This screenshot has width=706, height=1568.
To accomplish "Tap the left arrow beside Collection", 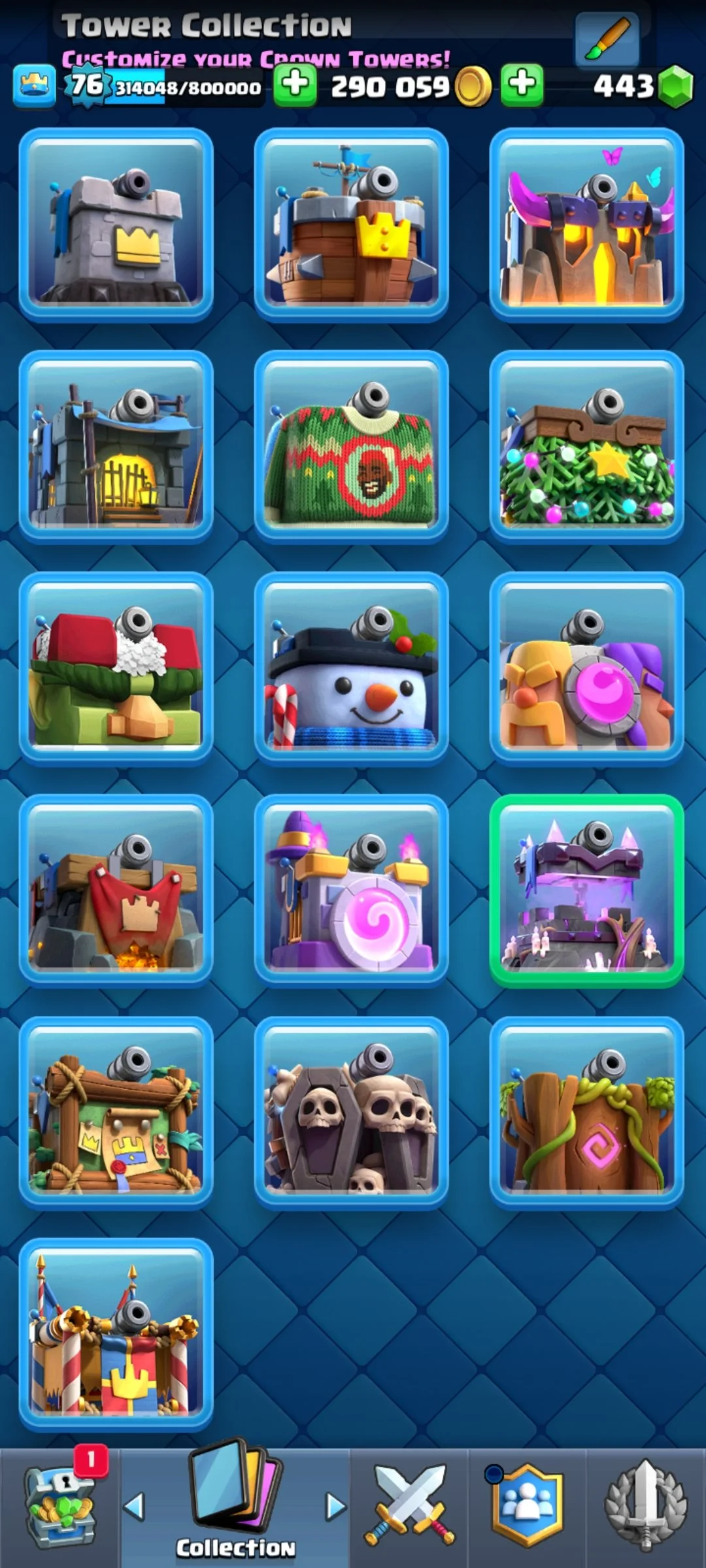I will click(134, 1507).
